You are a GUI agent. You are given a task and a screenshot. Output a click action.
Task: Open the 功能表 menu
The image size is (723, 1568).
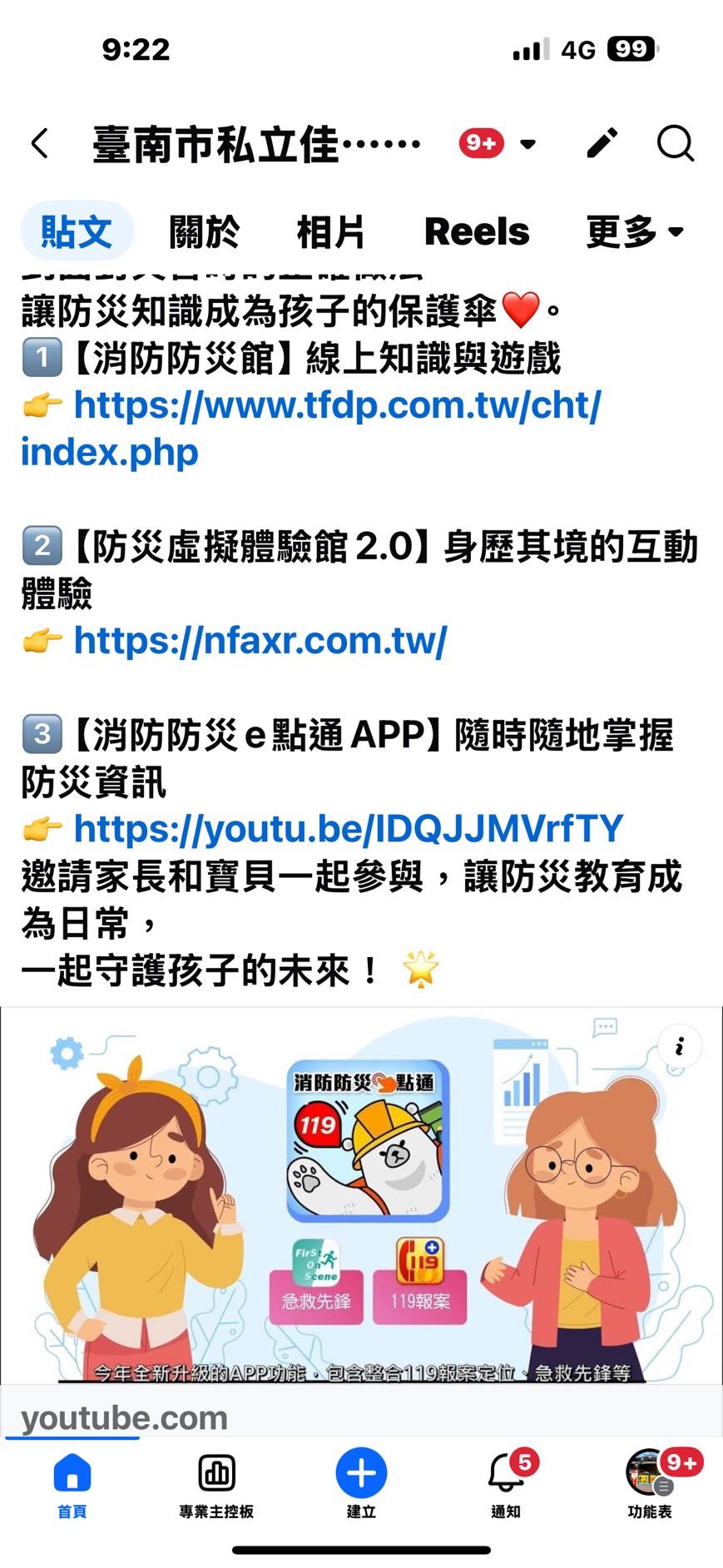(650, 1483)
